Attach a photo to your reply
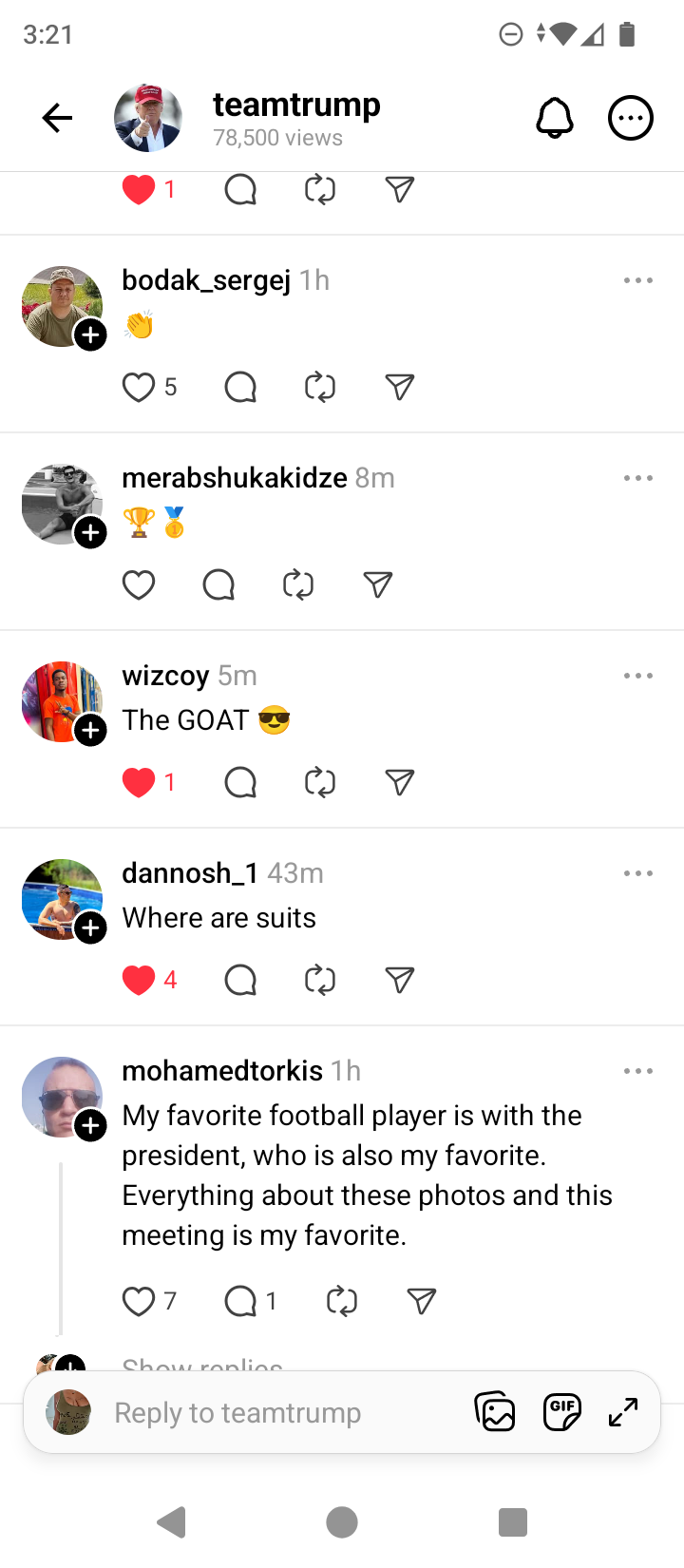 (x=495, y=1412)
